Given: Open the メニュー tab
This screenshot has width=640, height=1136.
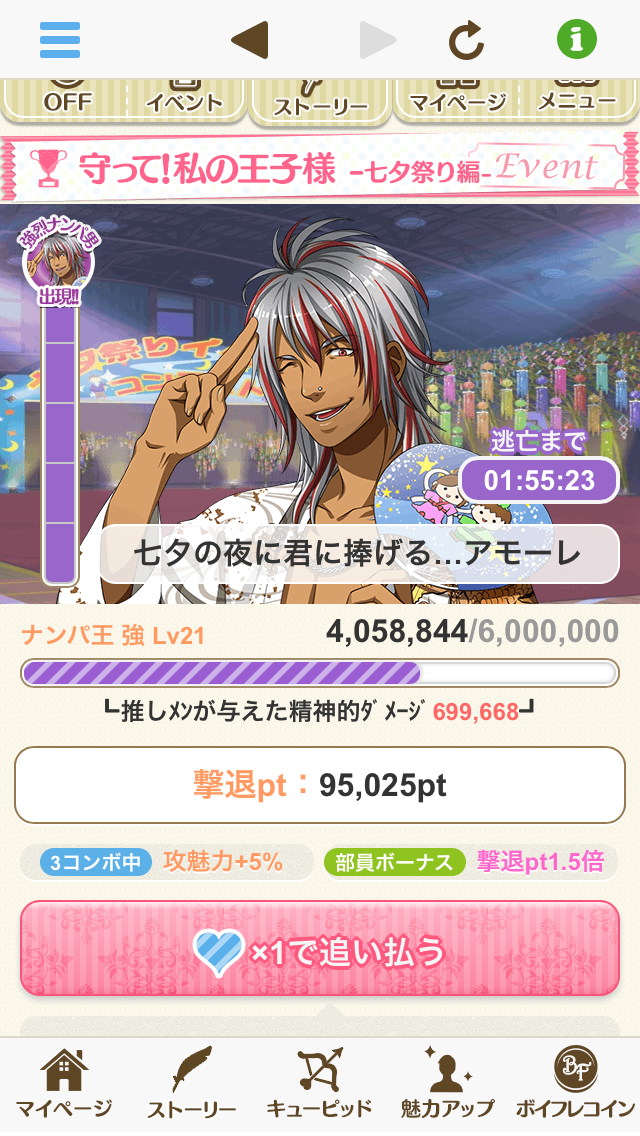Looking at the screenshot, I should pos(577,98).
